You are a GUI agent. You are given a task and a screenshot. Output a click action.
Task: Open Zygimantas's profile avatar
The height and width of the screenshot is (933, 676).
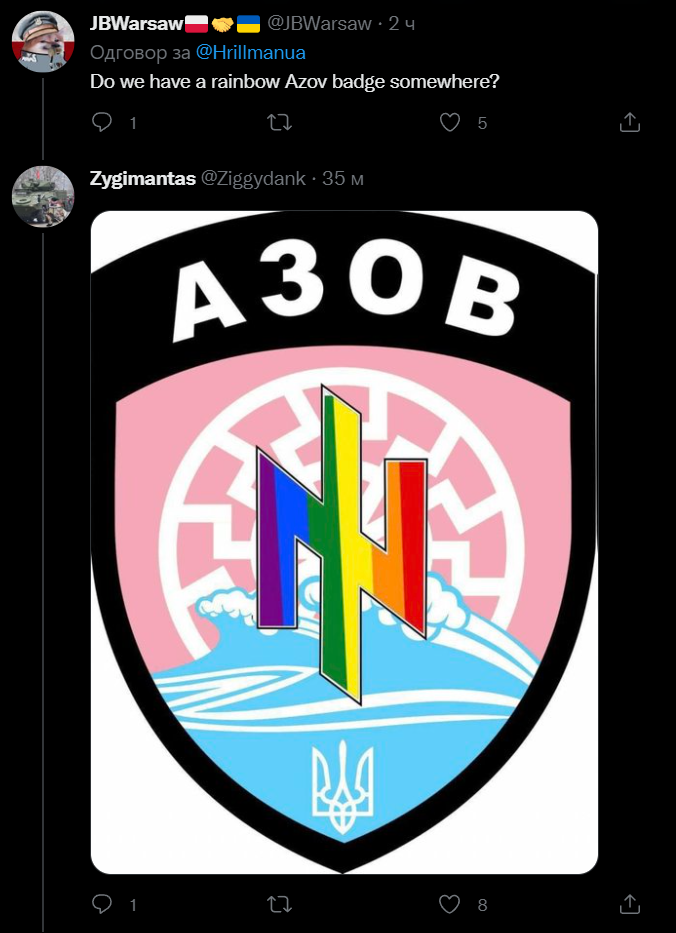click(x=43, y=196)
